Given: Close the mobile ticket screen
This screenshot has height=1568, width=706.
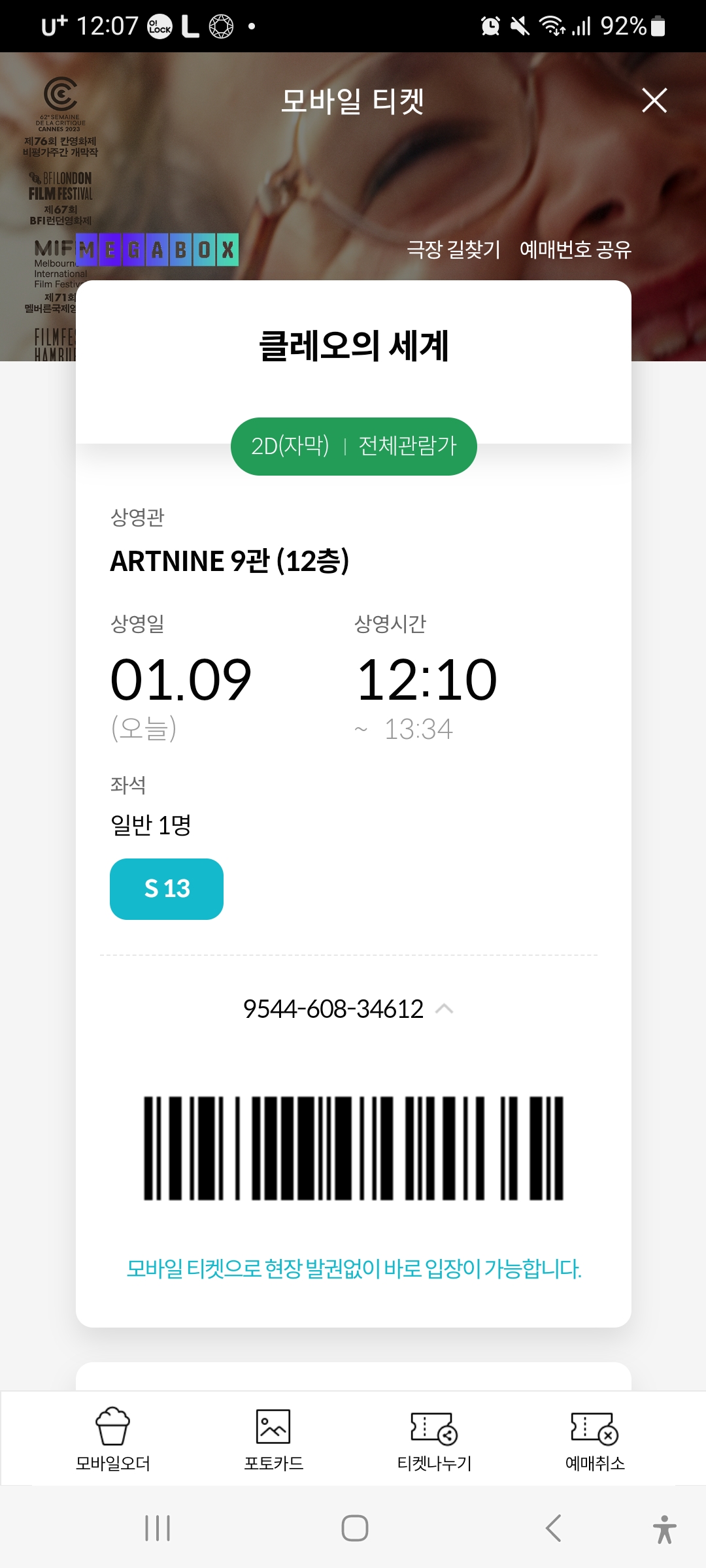Looking at the screenshot, I should (x=654, y=101).
